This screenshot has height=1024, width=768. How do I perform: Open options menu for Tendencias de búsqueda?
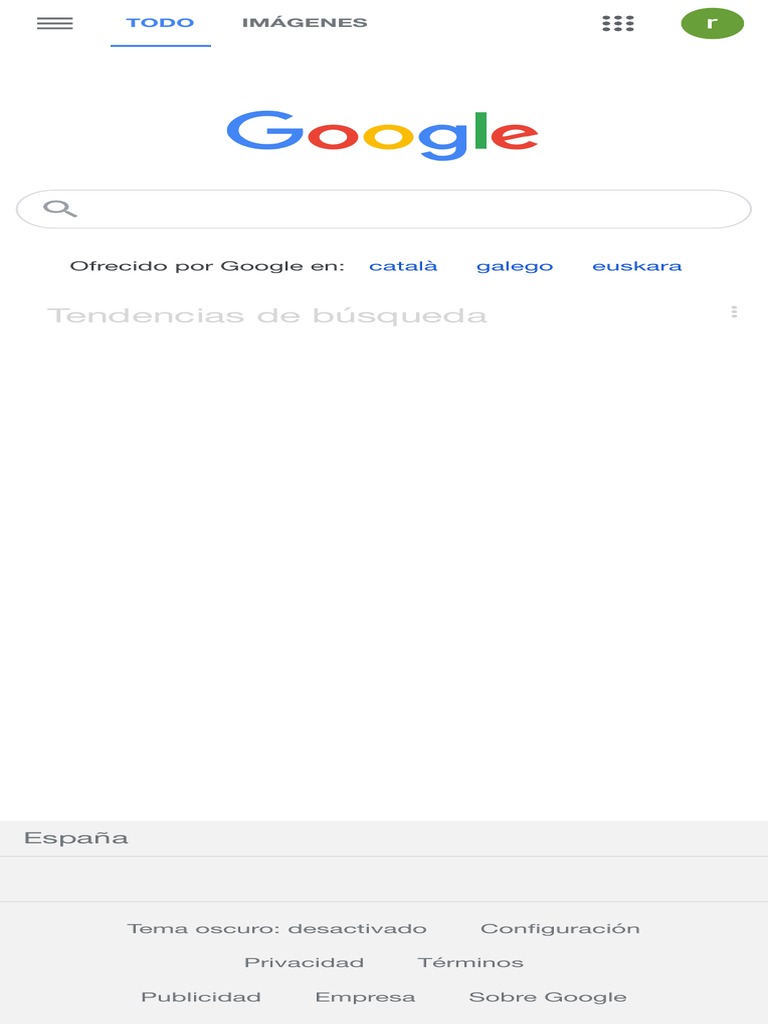[x=734, y=312]
